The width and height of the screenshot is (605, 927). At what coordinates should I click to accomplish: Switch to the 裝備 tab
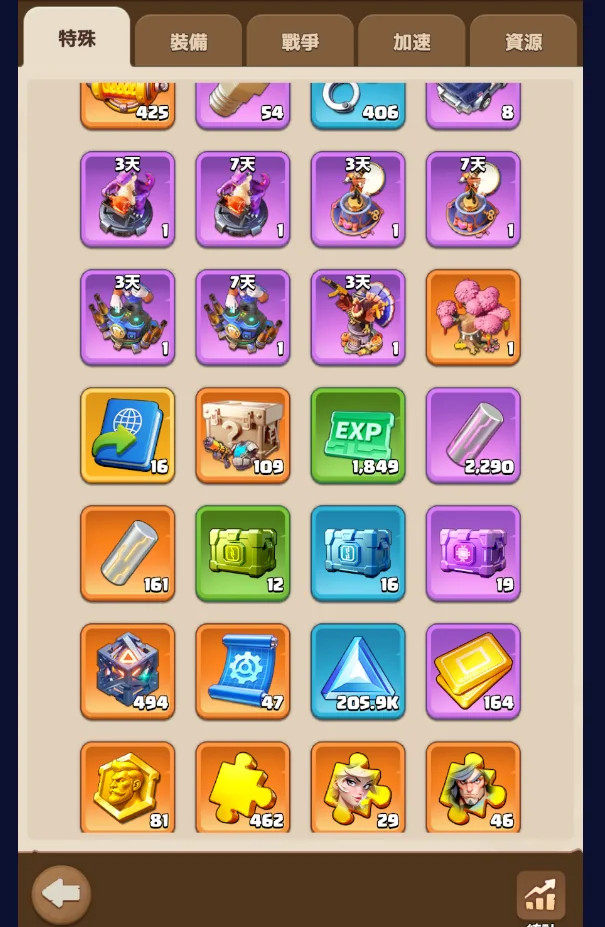188,42
